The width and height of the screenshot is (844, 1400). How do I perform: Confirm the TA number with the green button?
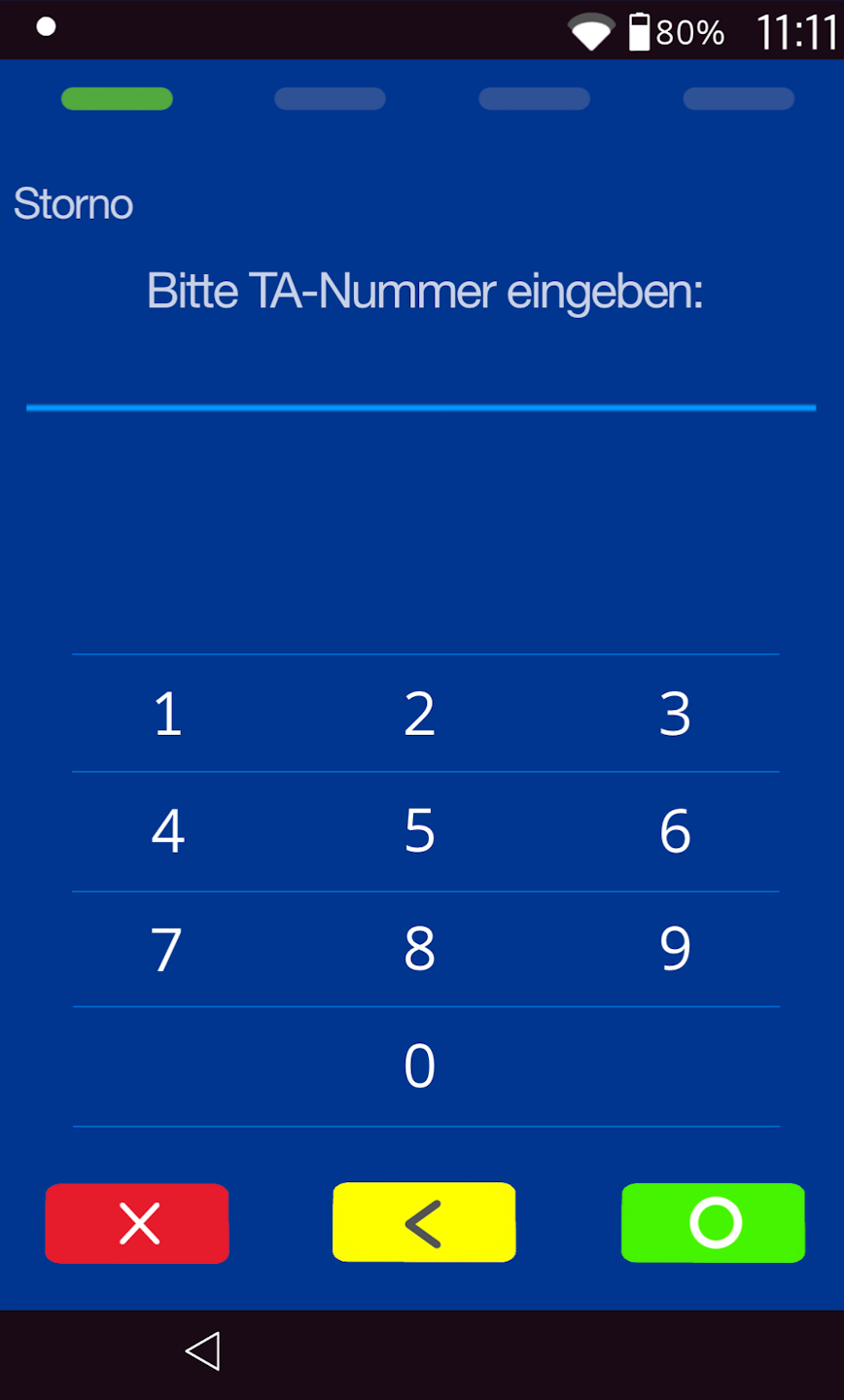coord(713,1223)
